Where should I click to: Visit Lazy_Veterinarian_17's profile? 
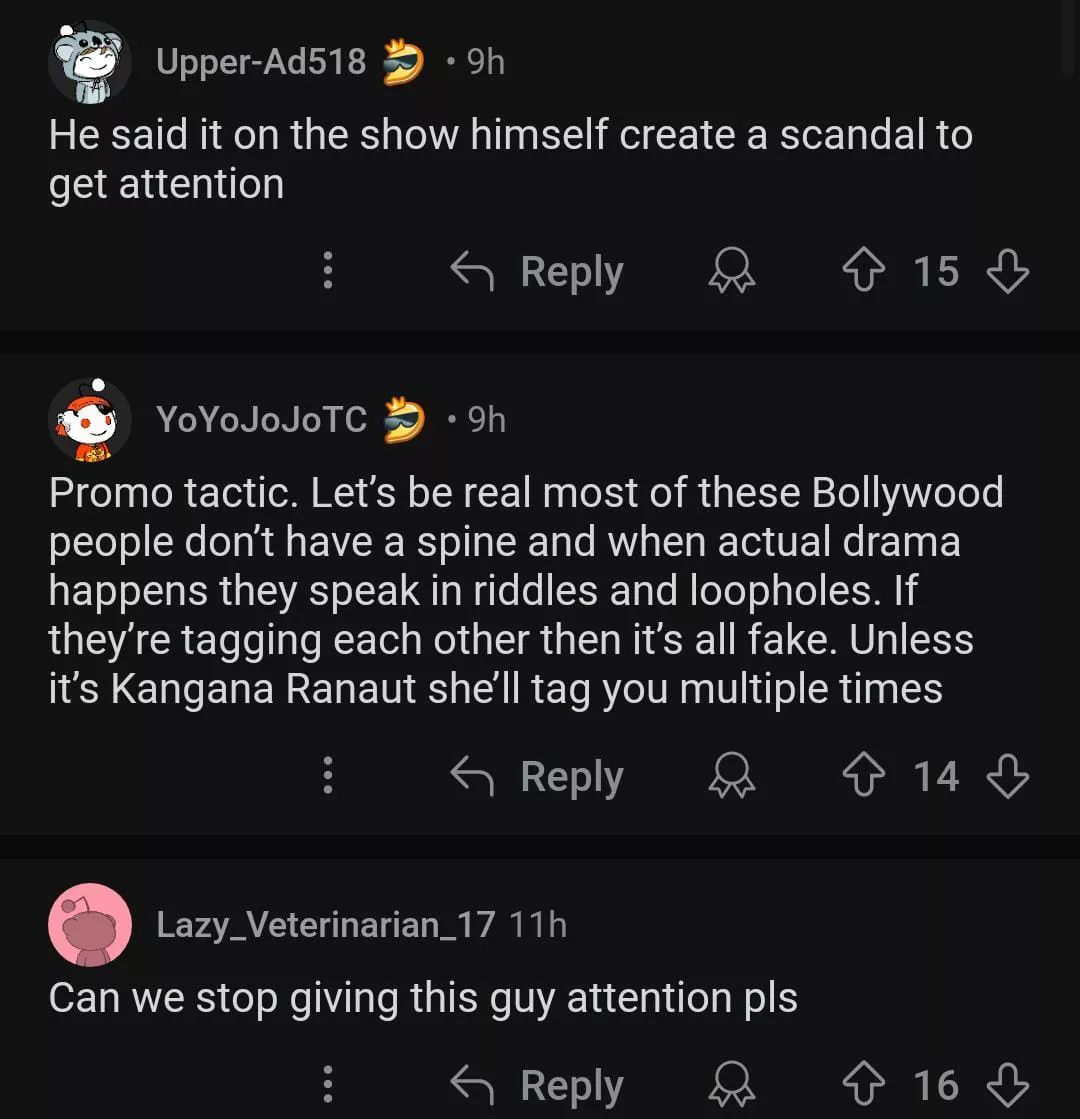[x=325, y=924]
